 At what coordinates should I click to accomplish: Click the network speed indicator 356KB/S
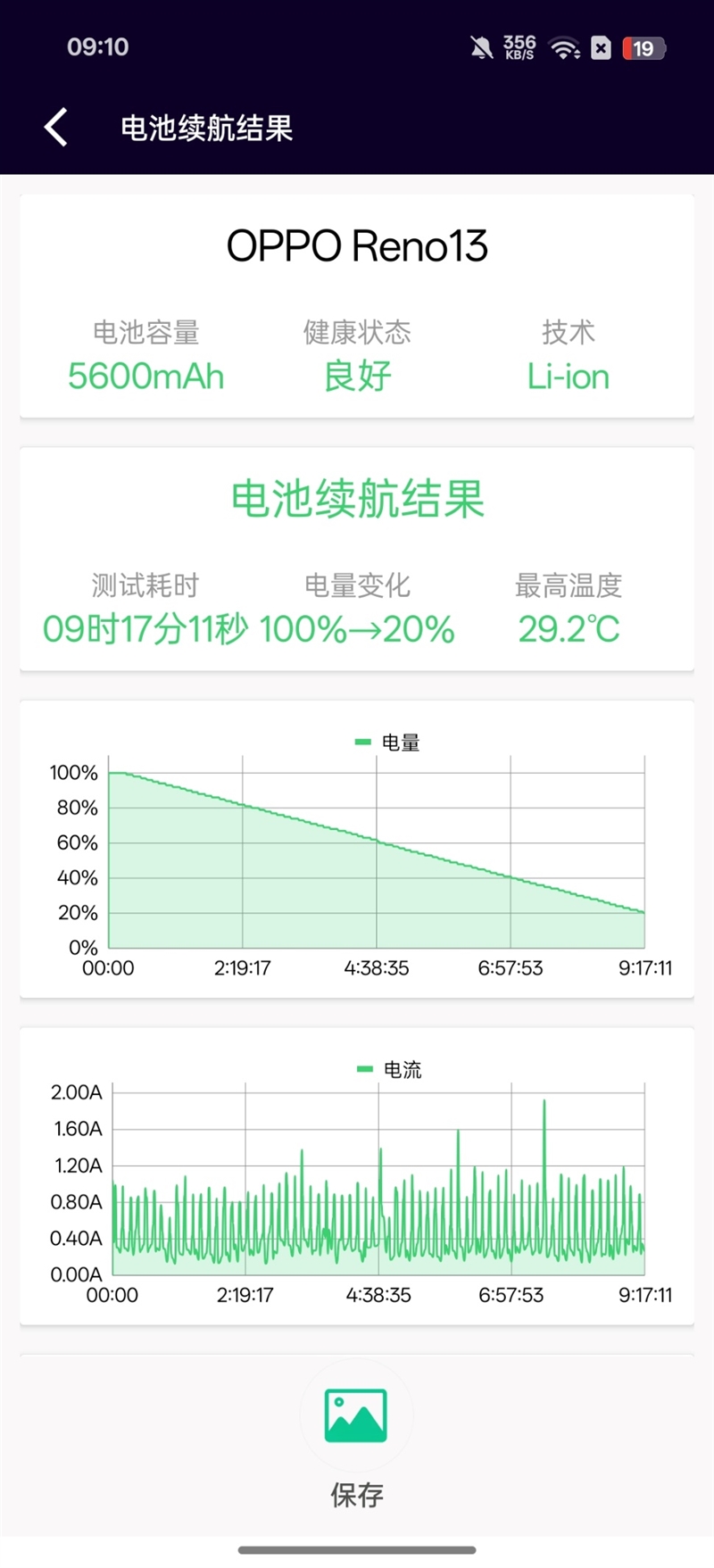click(x=519, y=48)
